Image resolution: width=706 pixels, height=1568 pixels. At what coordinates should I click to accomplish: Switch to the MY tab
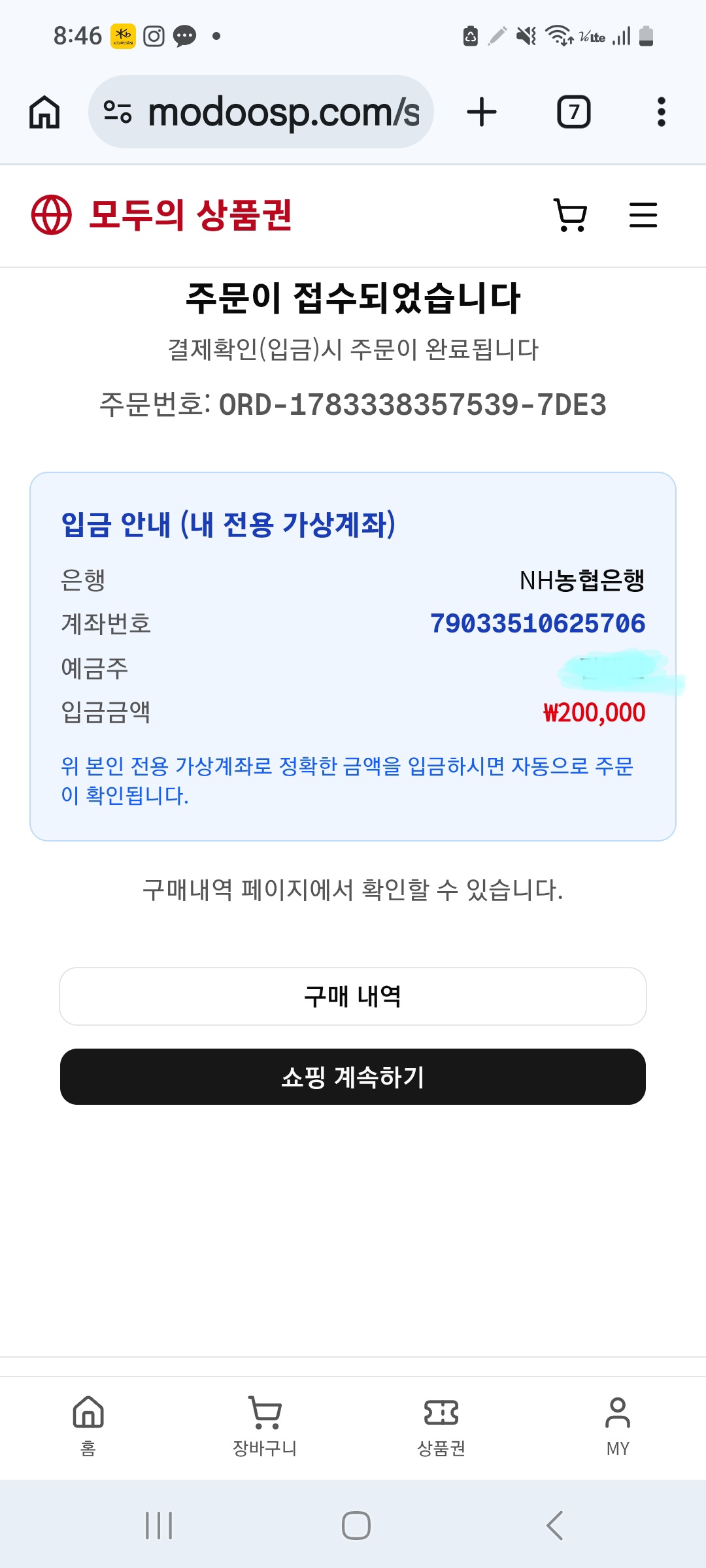[x=618, y=1427]
